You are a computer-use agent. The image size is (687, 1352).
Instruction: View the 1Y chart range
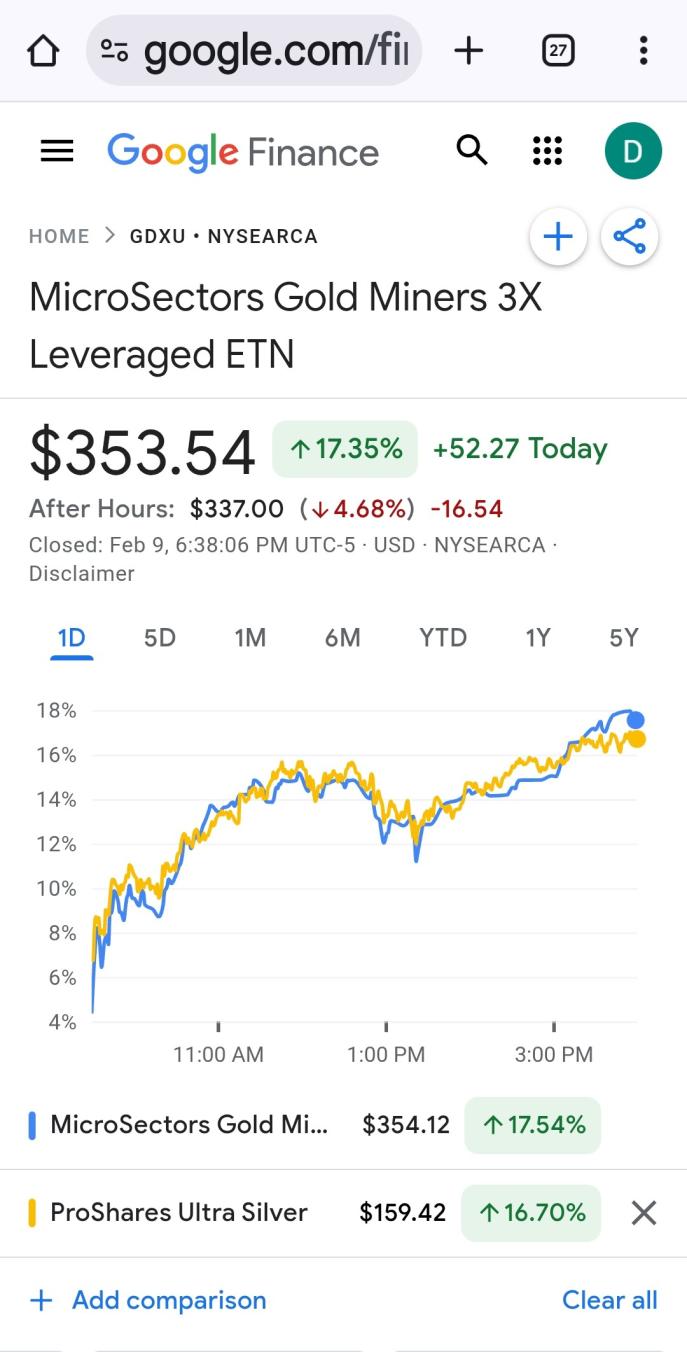click(x=538, y=638)
